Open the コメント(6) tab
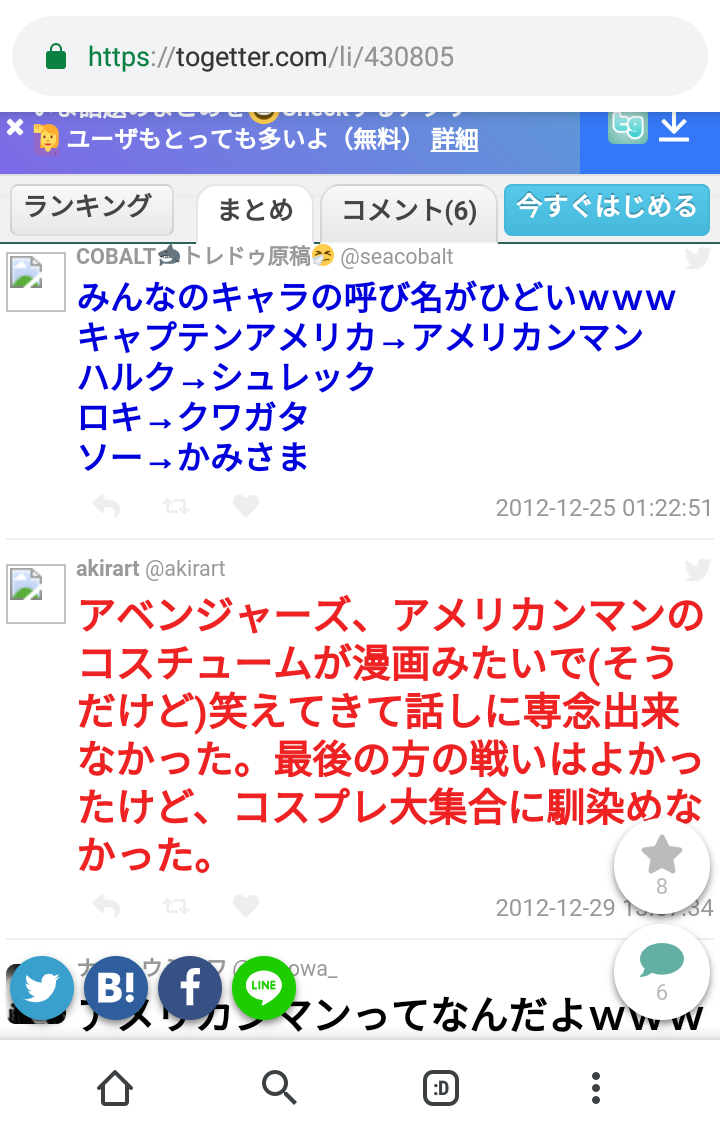 [x=409, y=210]
